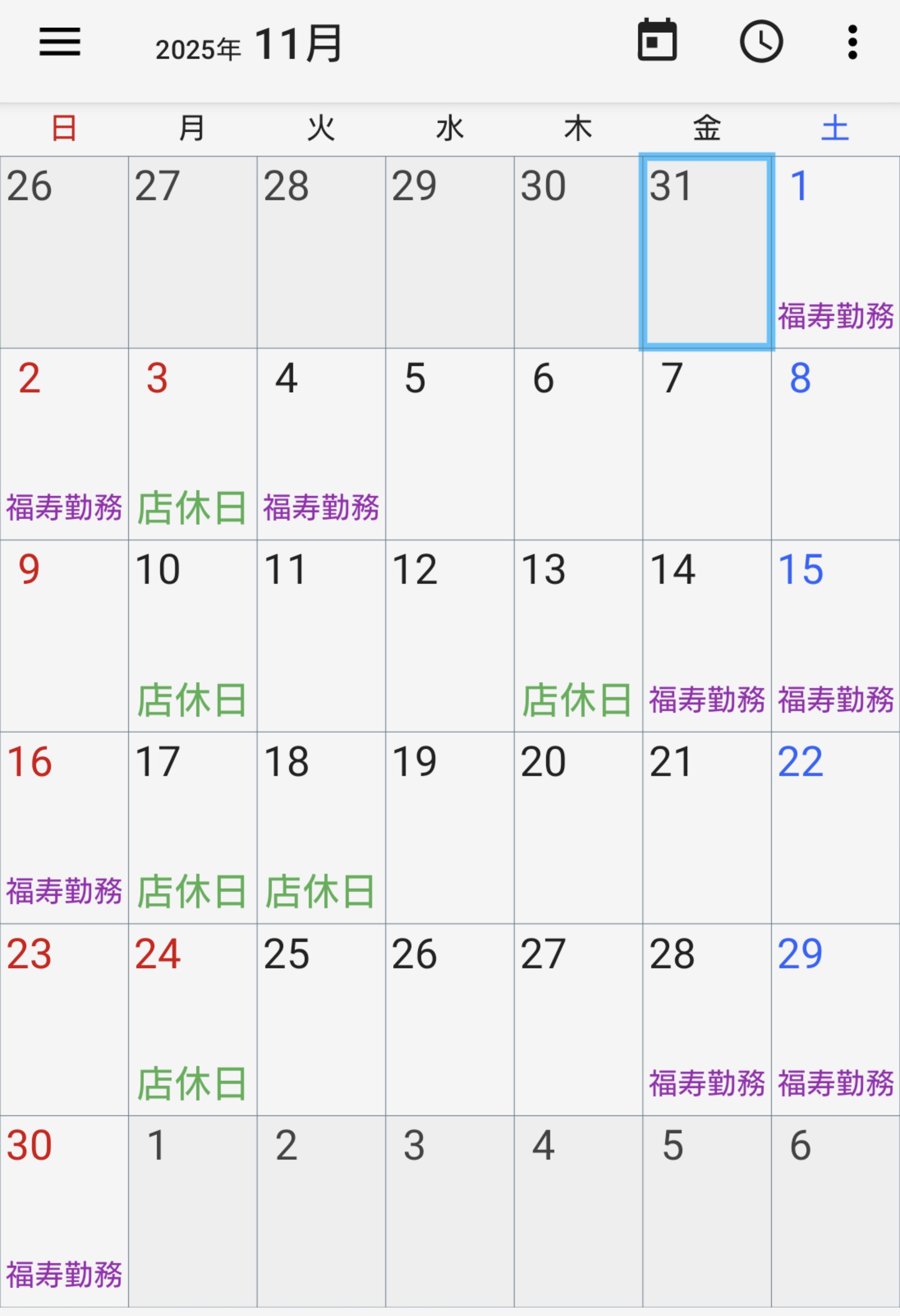Open November 14 with 福寿勤務
This screenshot has height=1316, width=900.
[706, 636]
